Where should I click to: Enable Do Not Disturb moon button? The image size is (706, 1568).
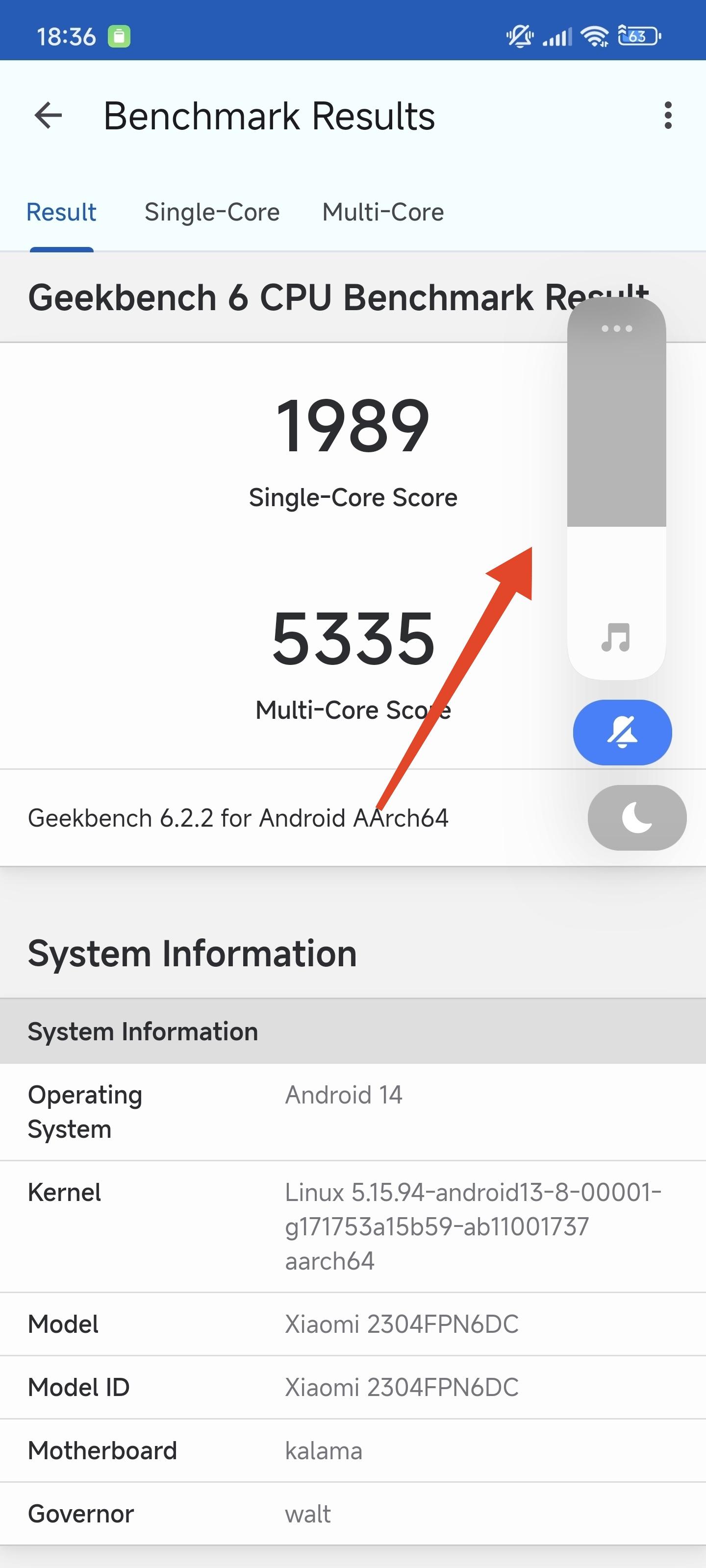point(636,817)
